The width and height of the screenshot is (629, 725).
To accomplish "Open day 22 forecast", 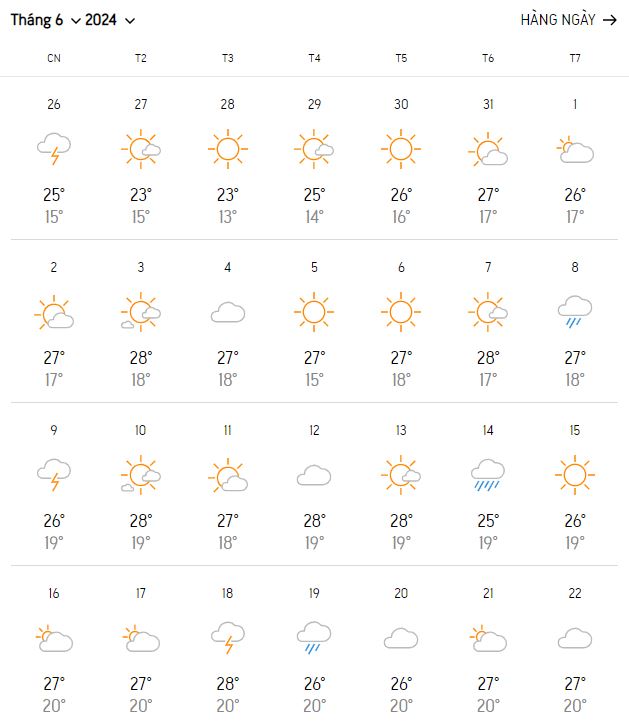I will (575, 649).
